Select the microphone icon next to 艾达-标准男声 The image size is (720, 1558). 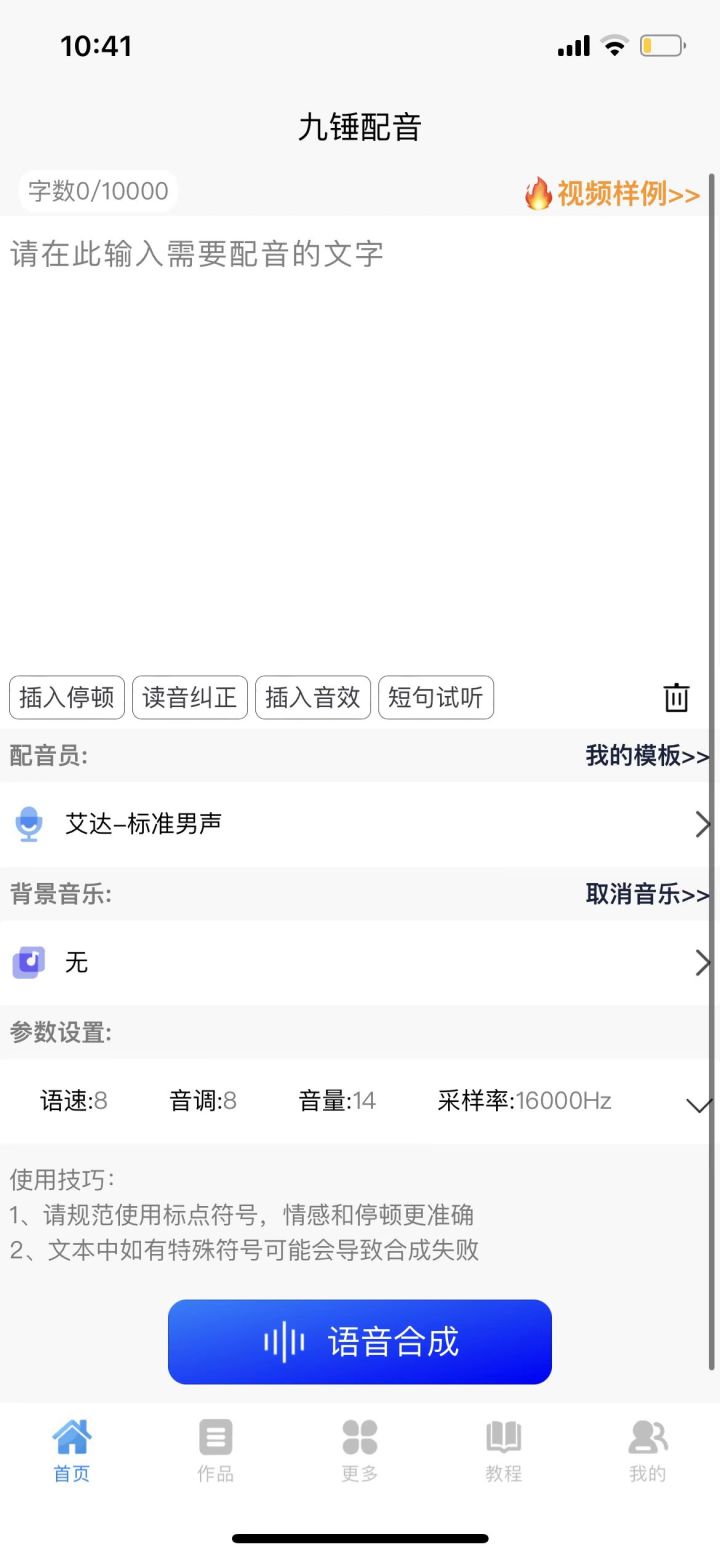[x=30, y=823]
